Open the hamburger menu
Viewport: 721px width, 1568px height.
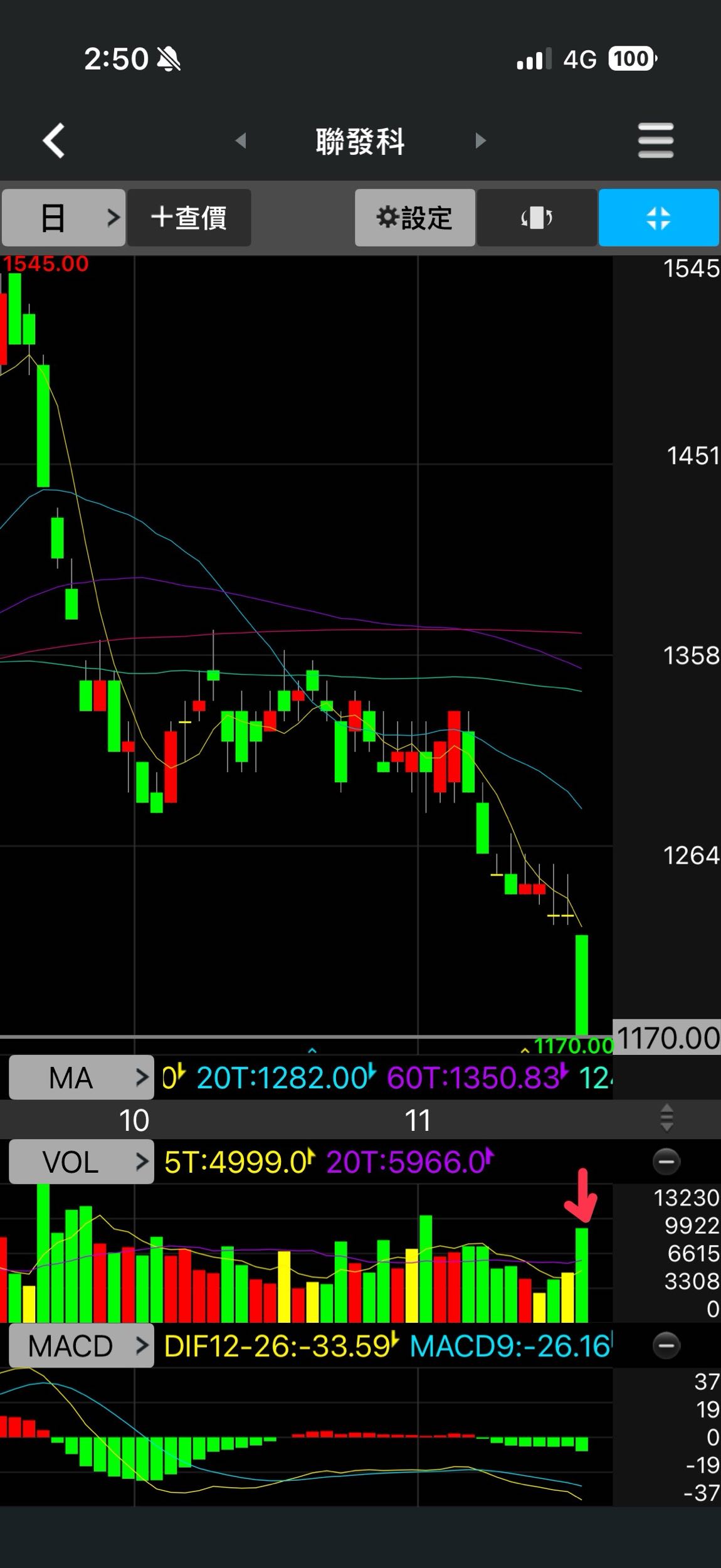click(x=655, y=140)
